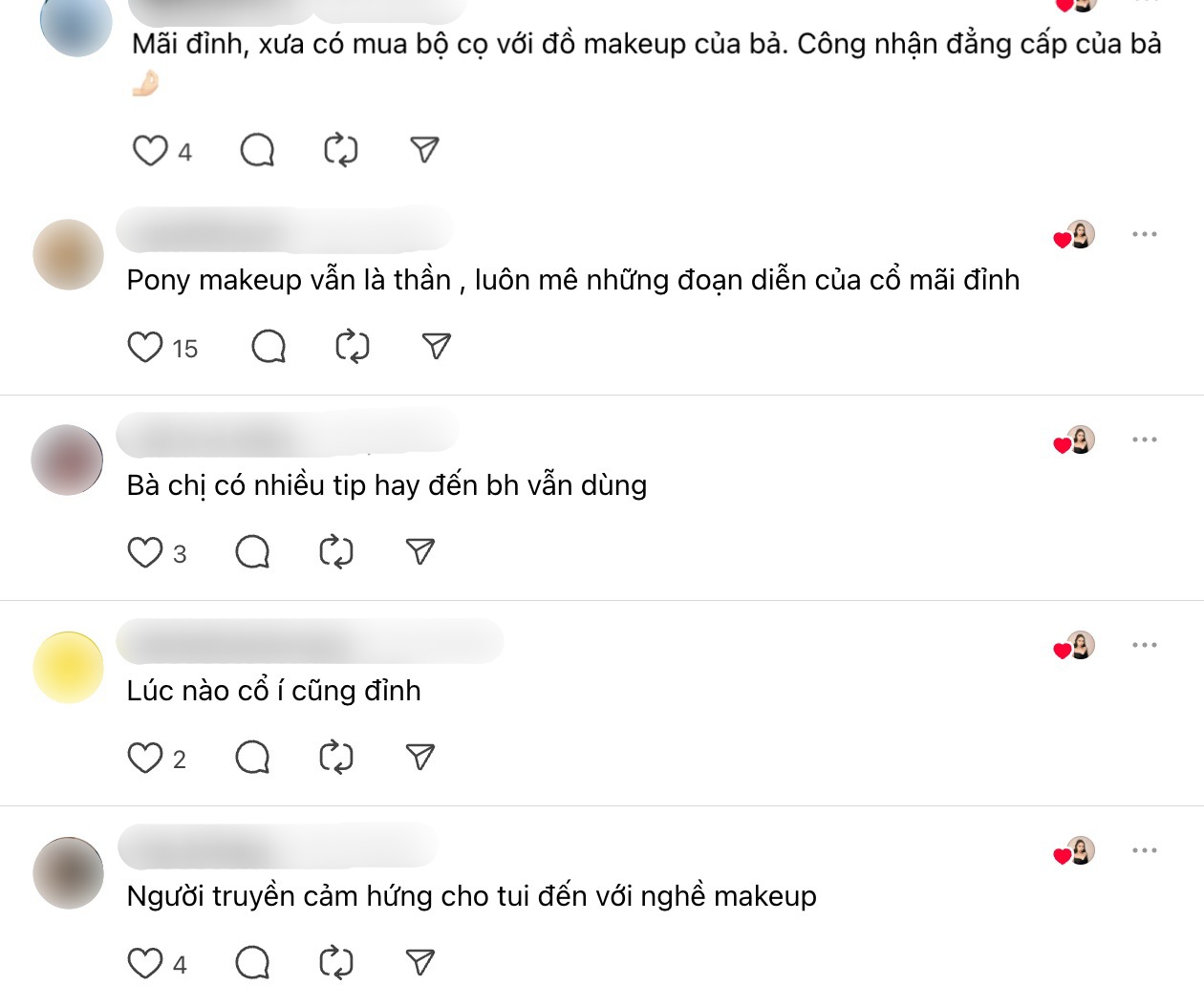
Task: Reply to 'Bà chị có nhiều tip' comment
Action: tap(252, 552)
